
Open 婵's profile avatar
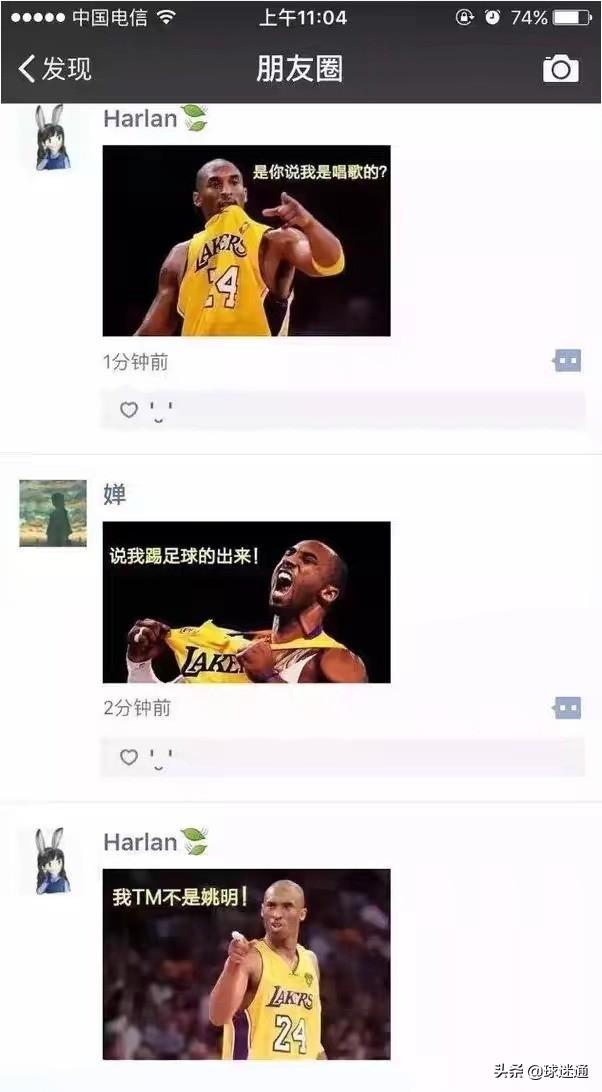(52, 513)
